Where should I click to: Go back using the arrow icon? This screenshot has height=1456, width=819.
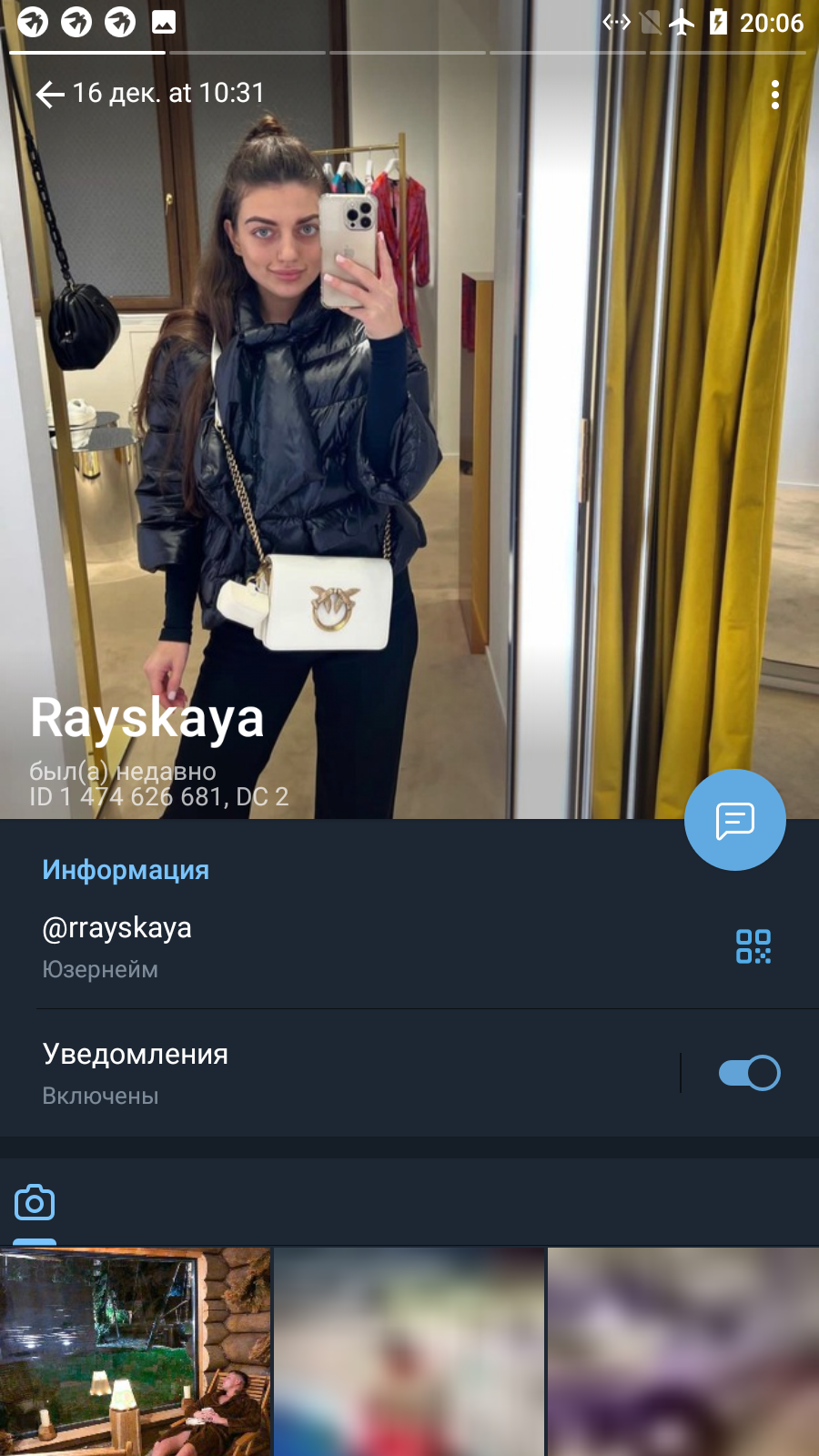50,94
